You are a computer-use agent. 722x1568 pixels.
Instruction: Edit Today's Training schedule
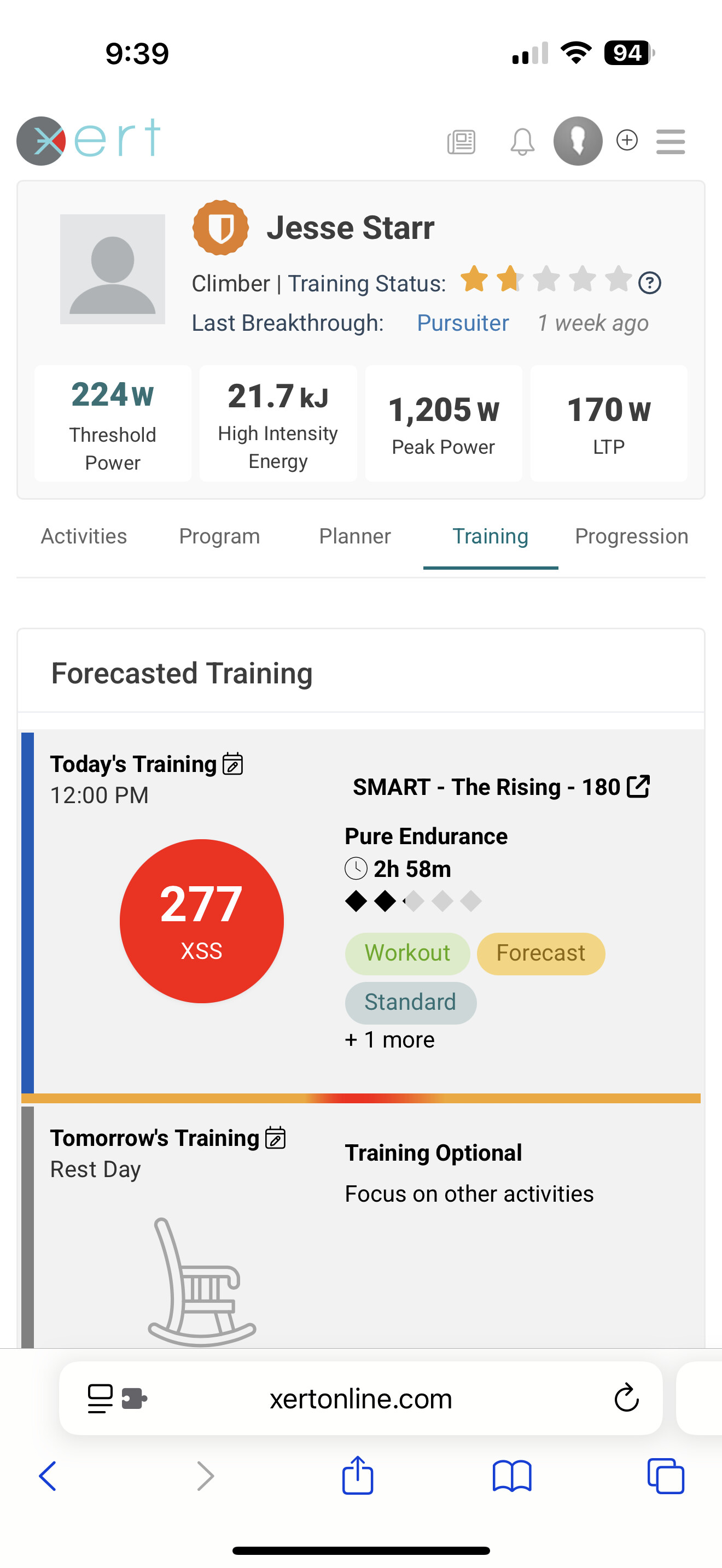click(x=233, y=764)
